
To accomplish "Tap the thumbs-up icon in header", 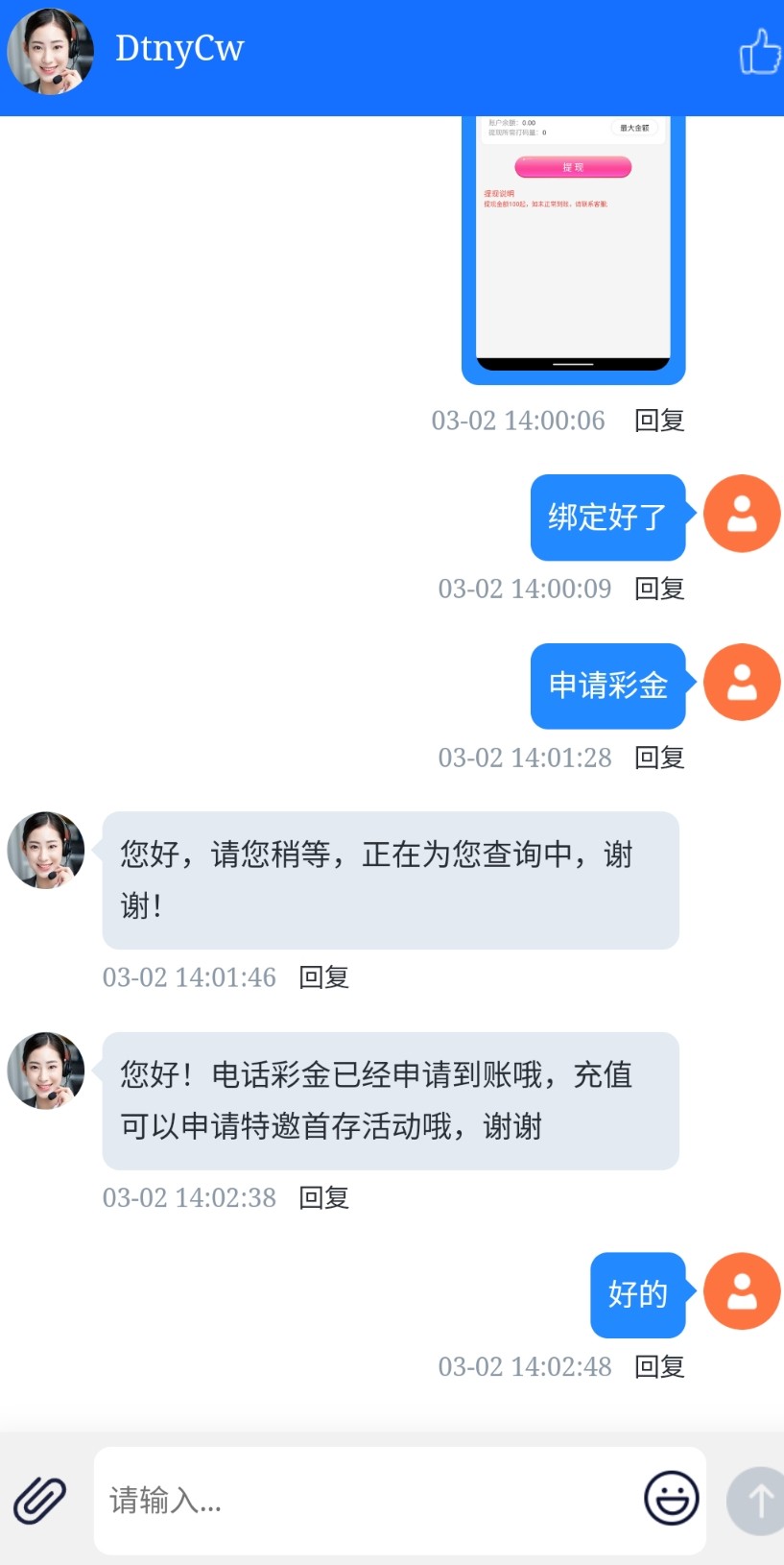I will click(760, 52).
